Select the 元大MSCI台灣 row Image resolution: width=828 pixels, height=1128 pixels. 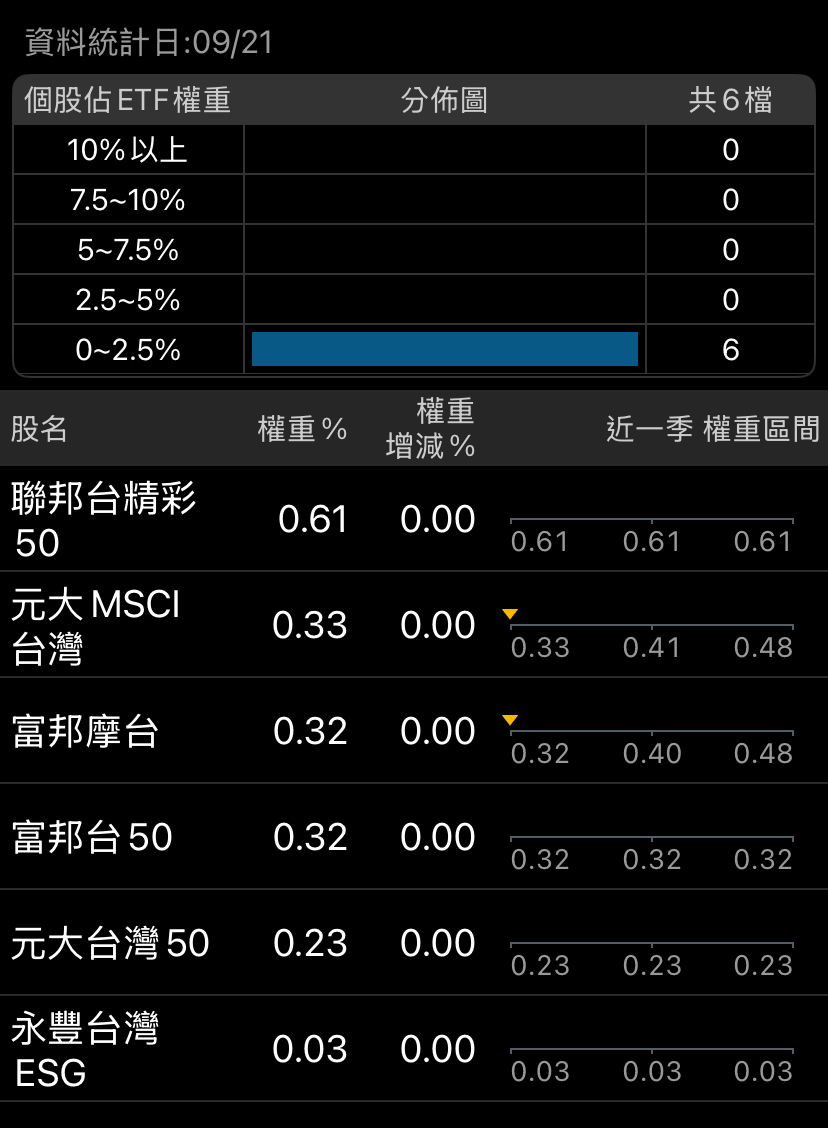[96, 626]
